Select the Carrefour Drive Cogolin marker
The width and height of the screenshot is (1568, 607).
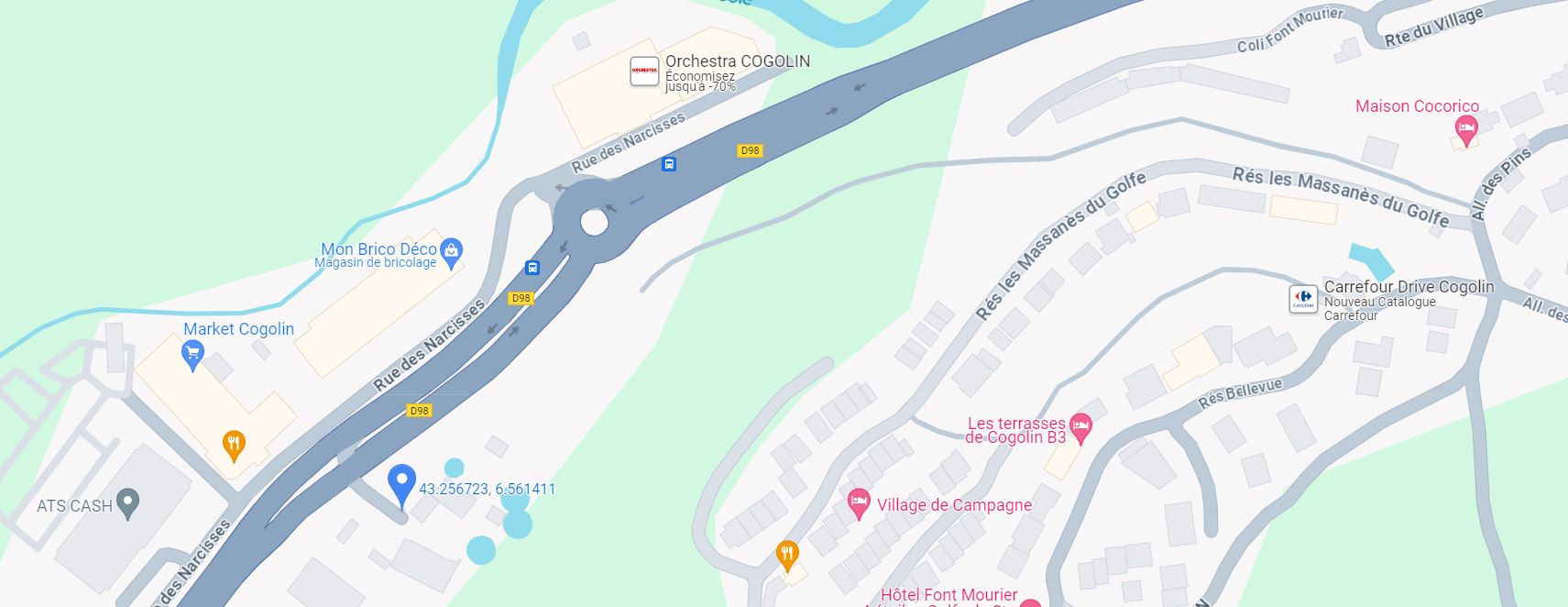point(1303,299)
